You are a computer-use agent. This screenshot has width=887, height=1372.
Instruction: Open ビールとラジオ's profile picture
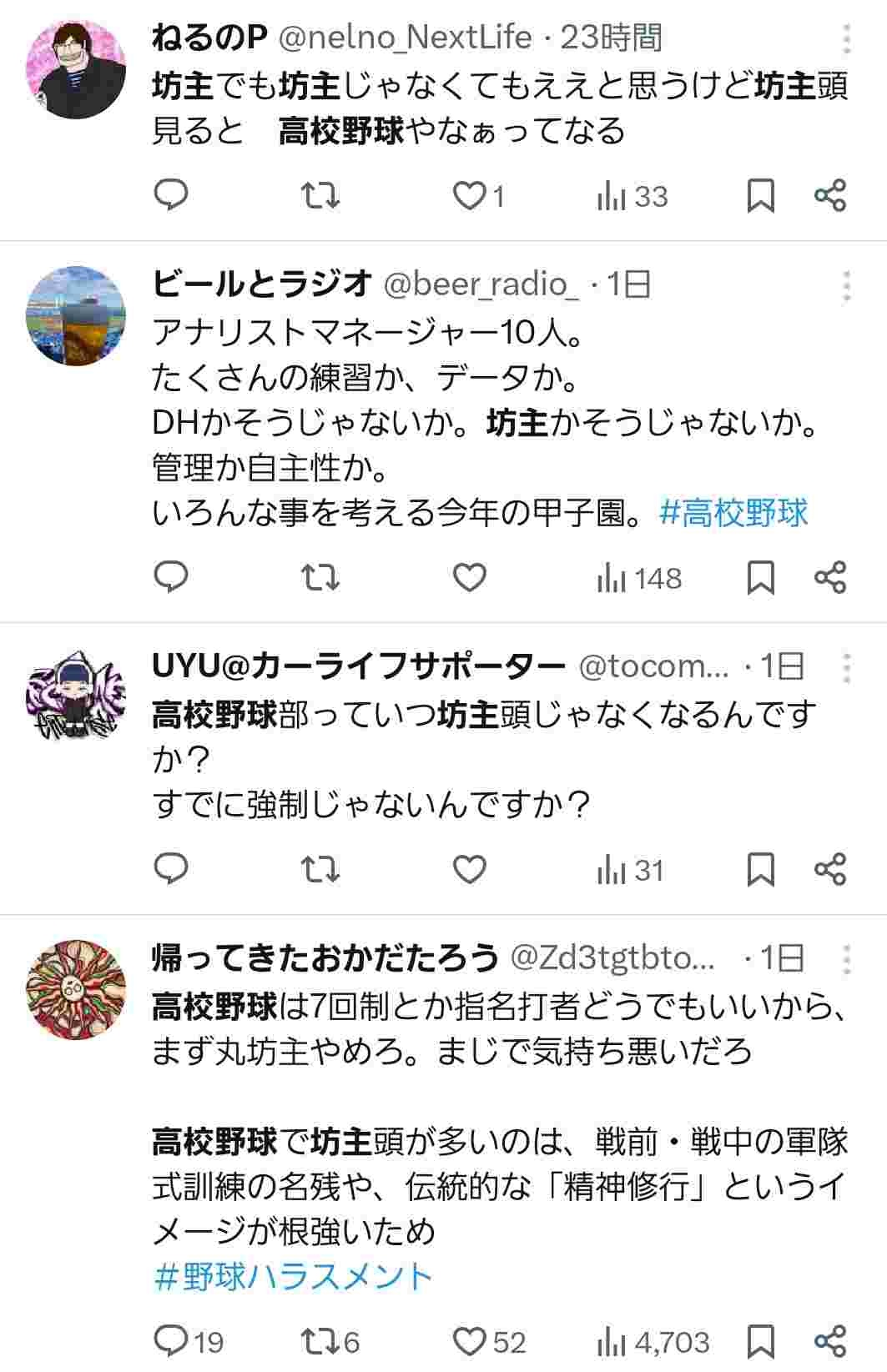click(77, 316)
